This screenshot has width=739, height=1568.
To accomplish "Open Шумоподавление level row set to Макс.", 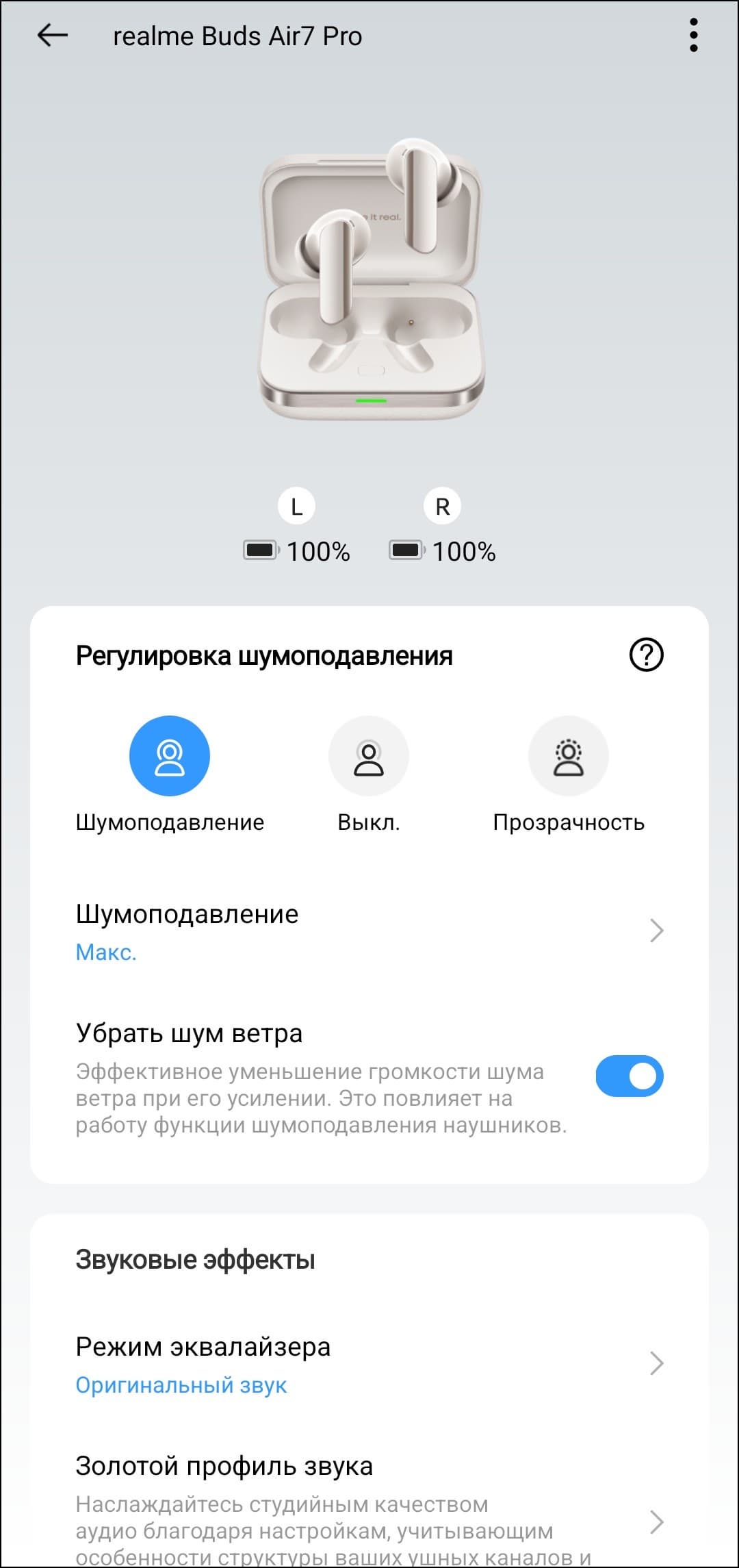I will (x=369, y=931).
